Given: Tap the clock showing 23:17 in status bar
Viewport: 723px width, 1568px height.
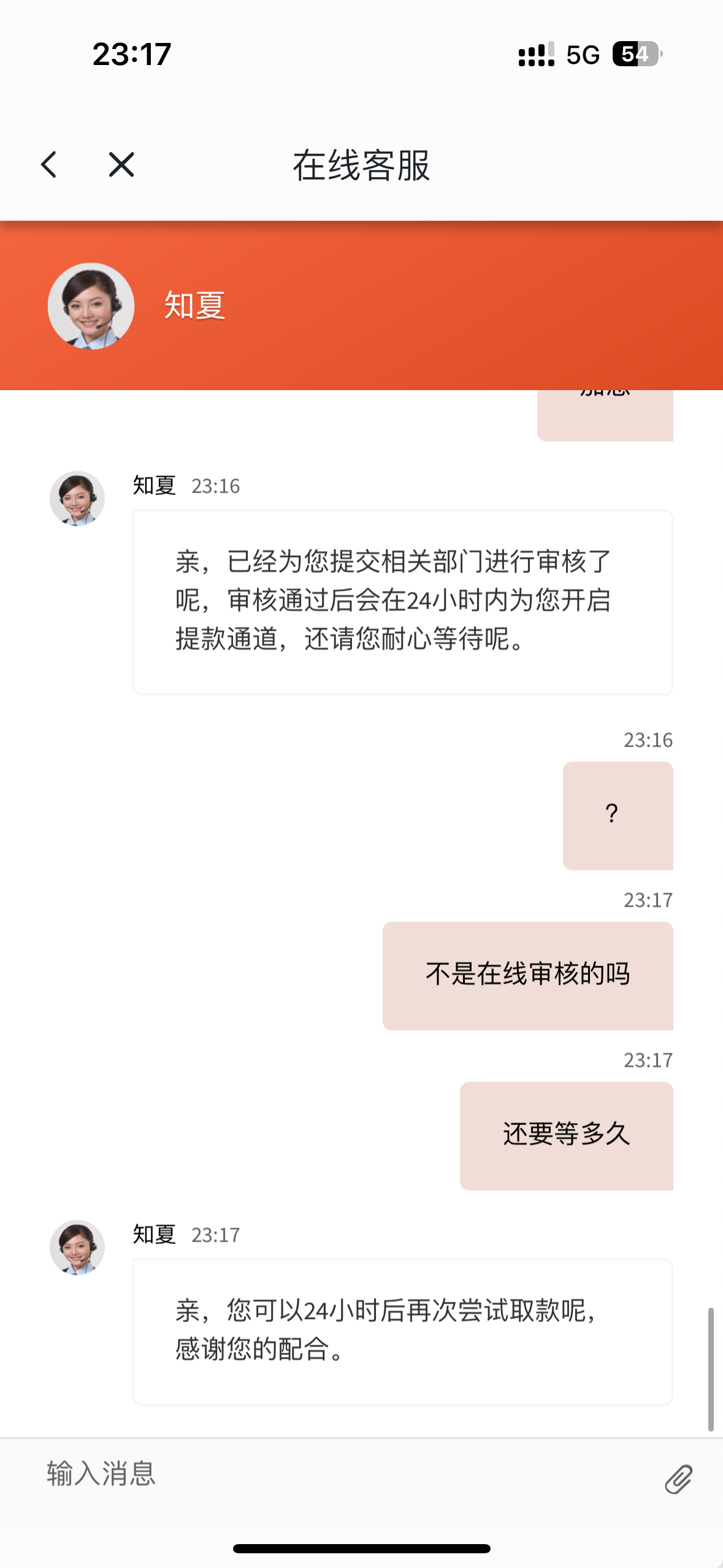Looking at the screenshot, I should [x=130, y=55].
